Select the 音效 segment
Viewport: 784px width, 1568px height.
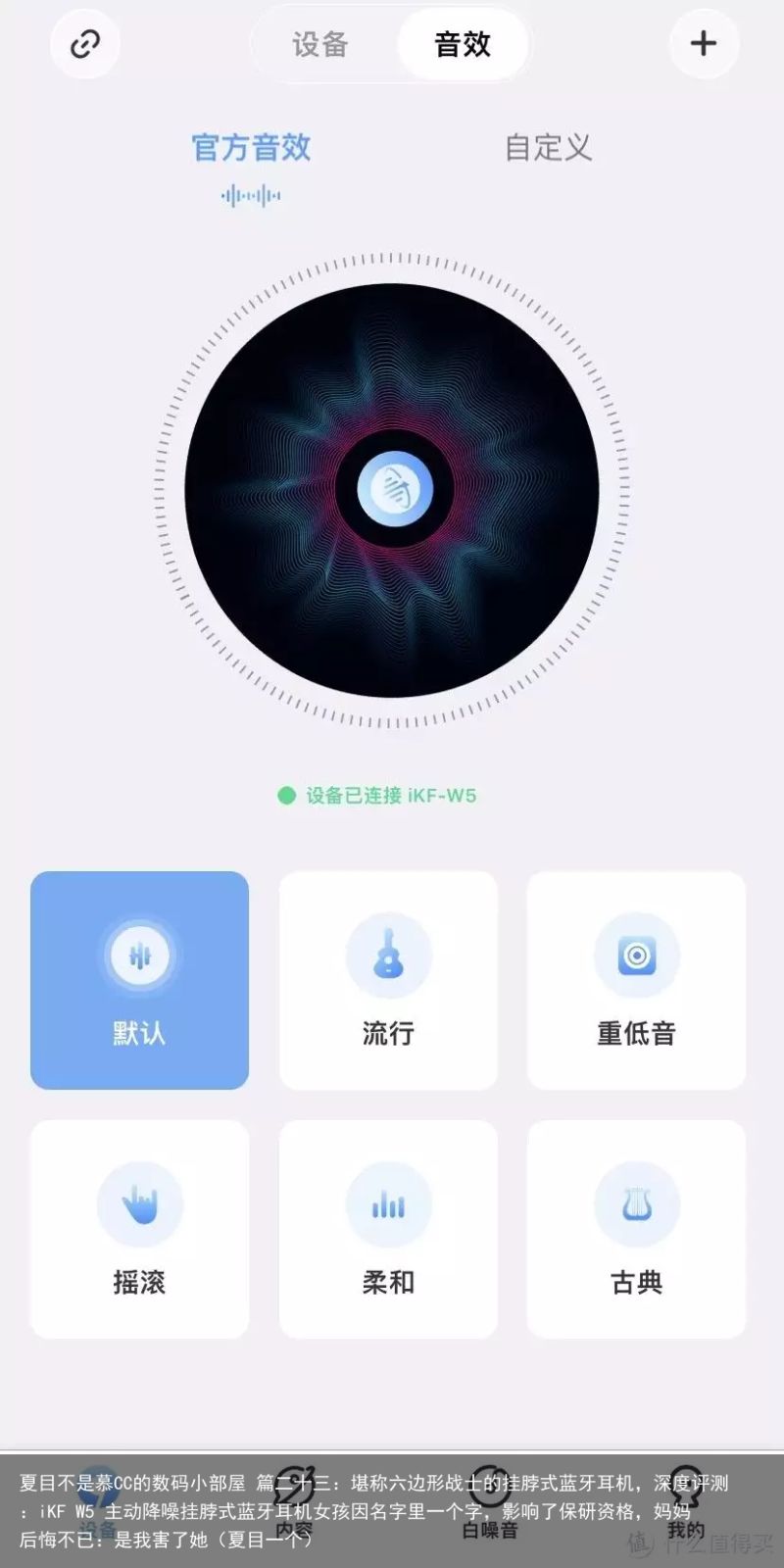click(463, 44)
